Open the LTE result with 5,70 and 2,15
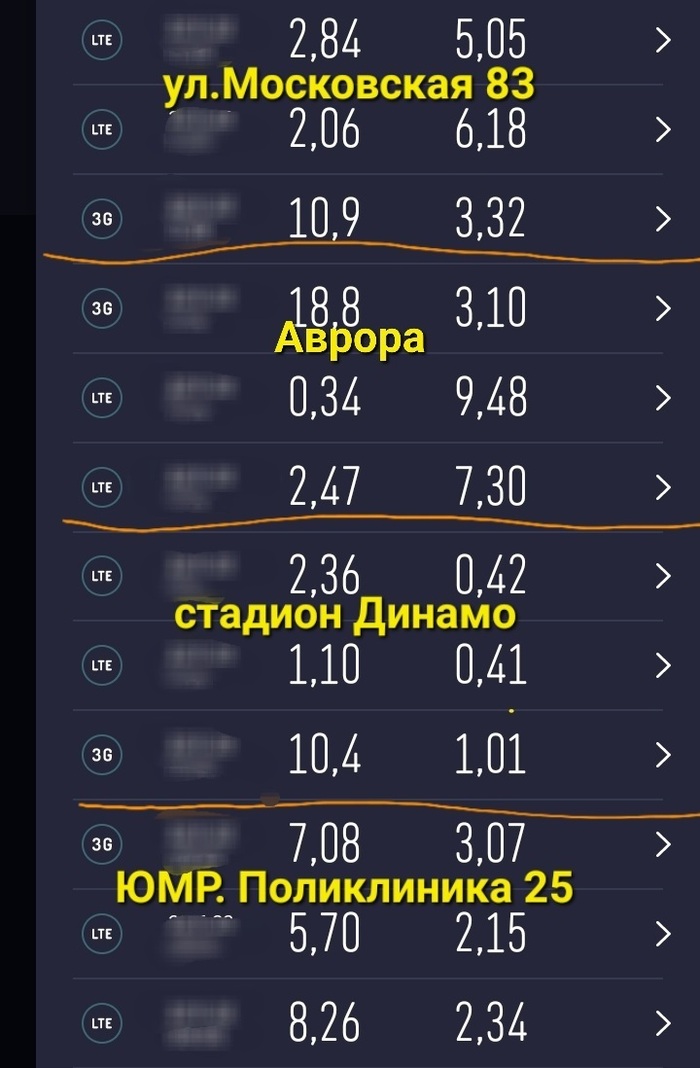Screen dimensions: 700x1068 coord(661,933)
